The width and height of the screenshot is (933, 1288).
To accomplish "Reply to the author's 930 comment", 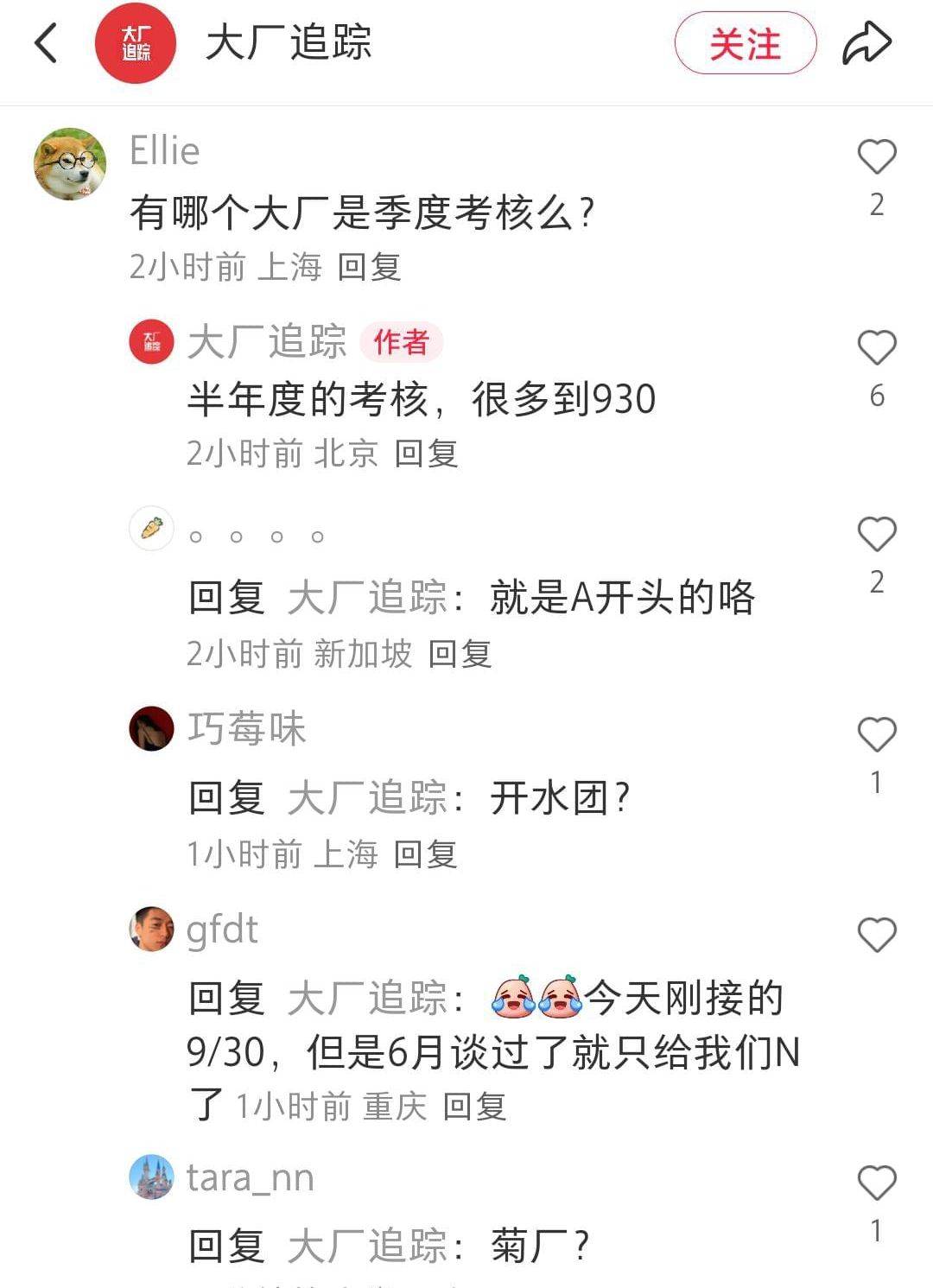I will [x=426, y=454].
